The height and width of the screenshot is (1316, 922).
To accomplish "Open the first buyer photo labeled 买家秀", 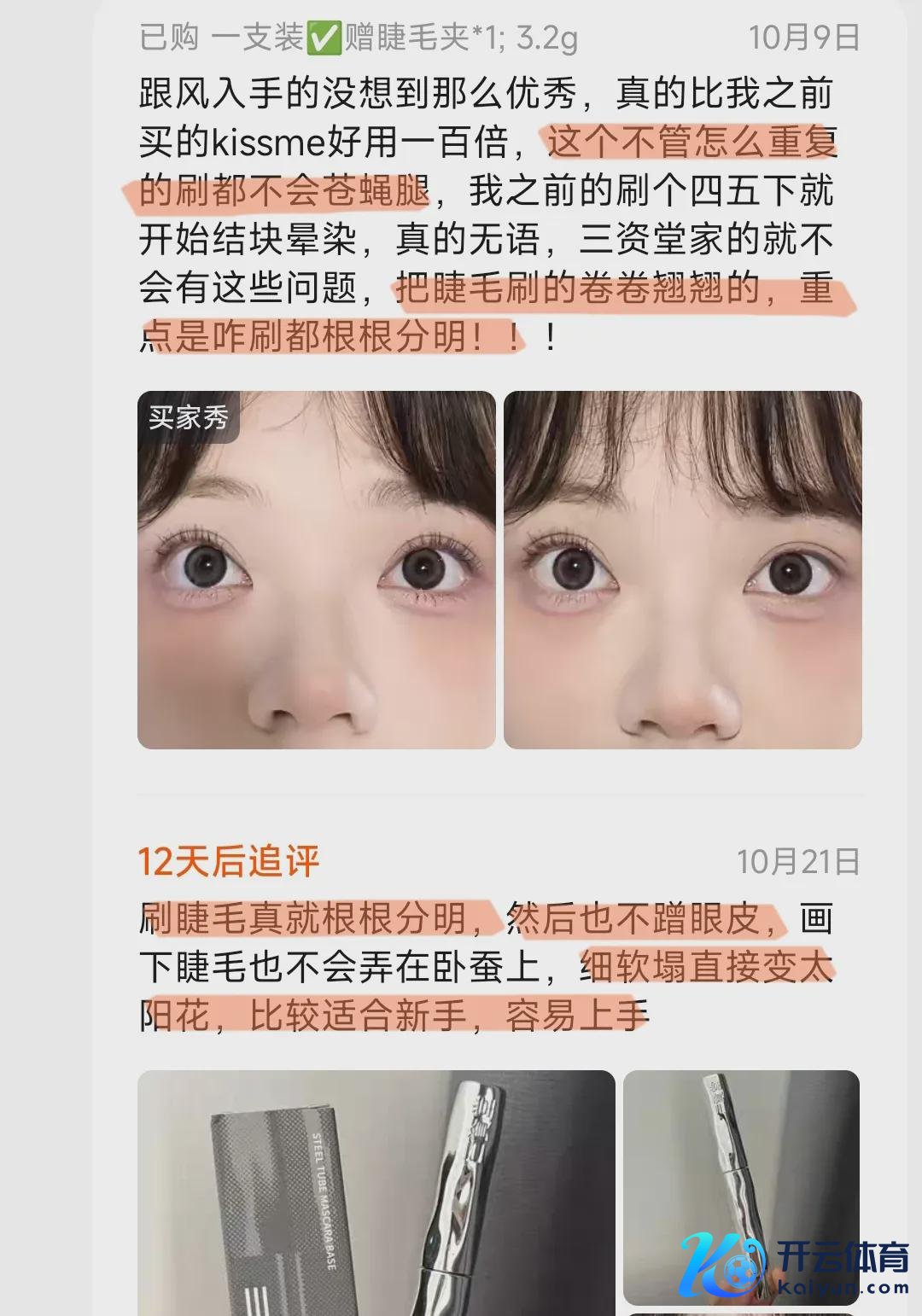I will [316, 570].
